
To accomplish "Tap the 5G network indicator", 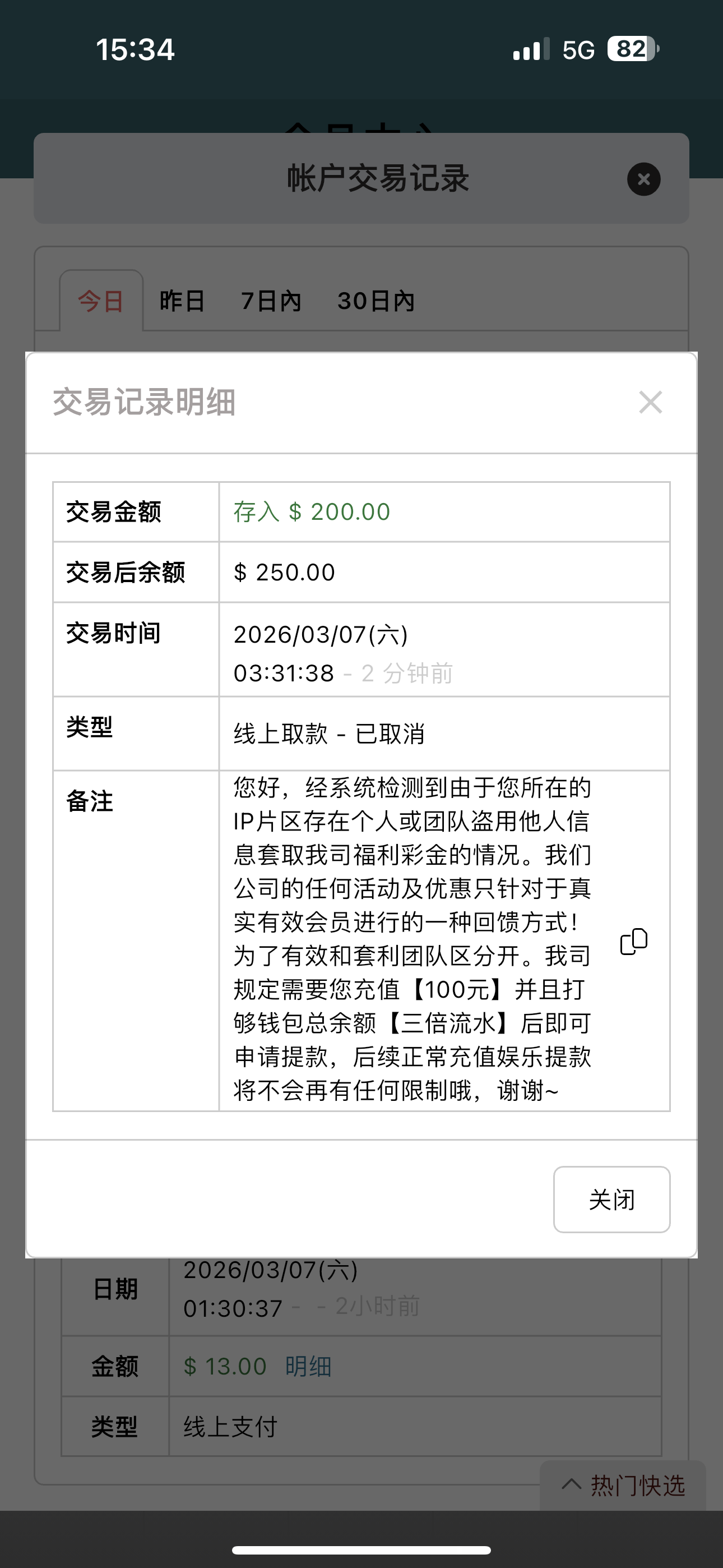I will [578, 49].
